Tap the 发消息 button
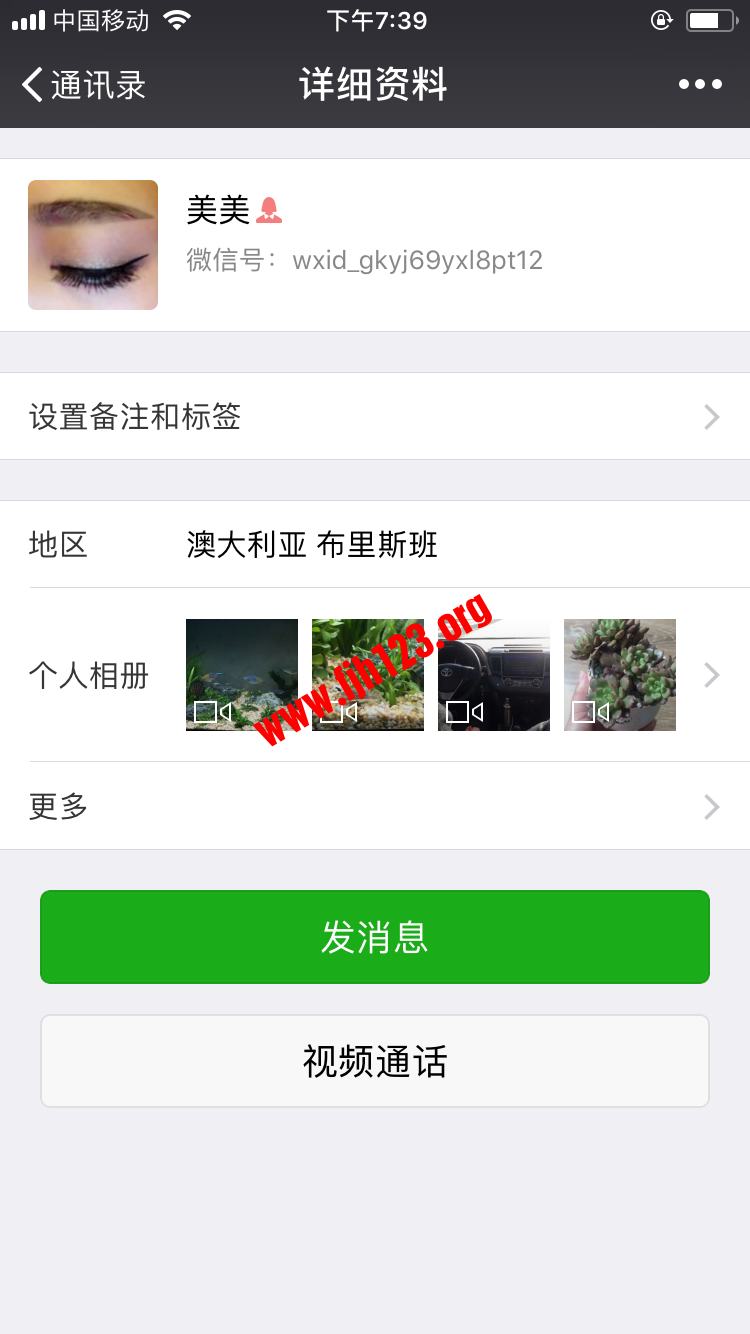The image size is (750, 1334). click(x=375, y=937)
